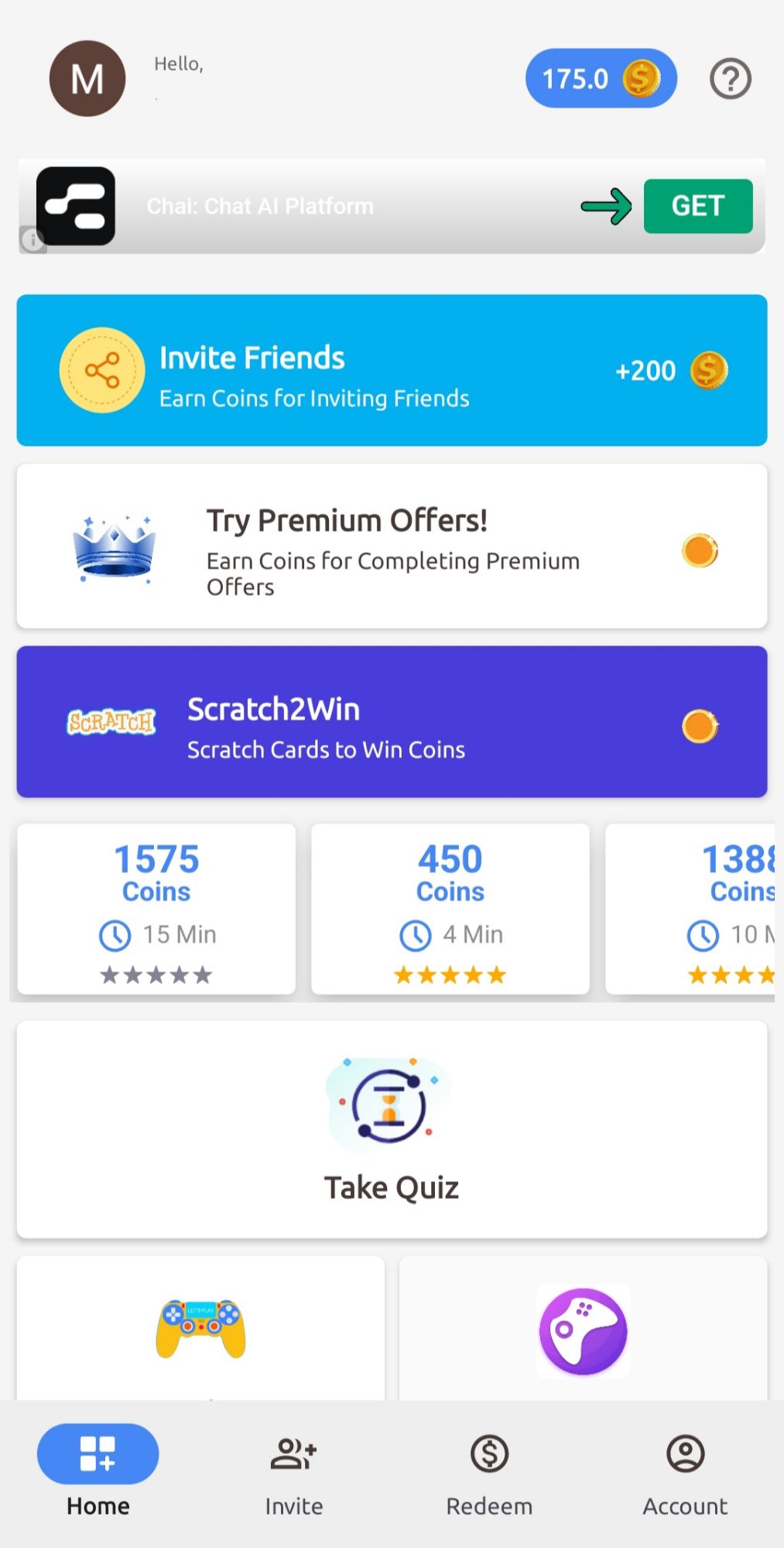This screenshot has width=784, height=1548.
Task: Open the profile avatar icon
Action: pyautogui.click(x=86, y=78)
